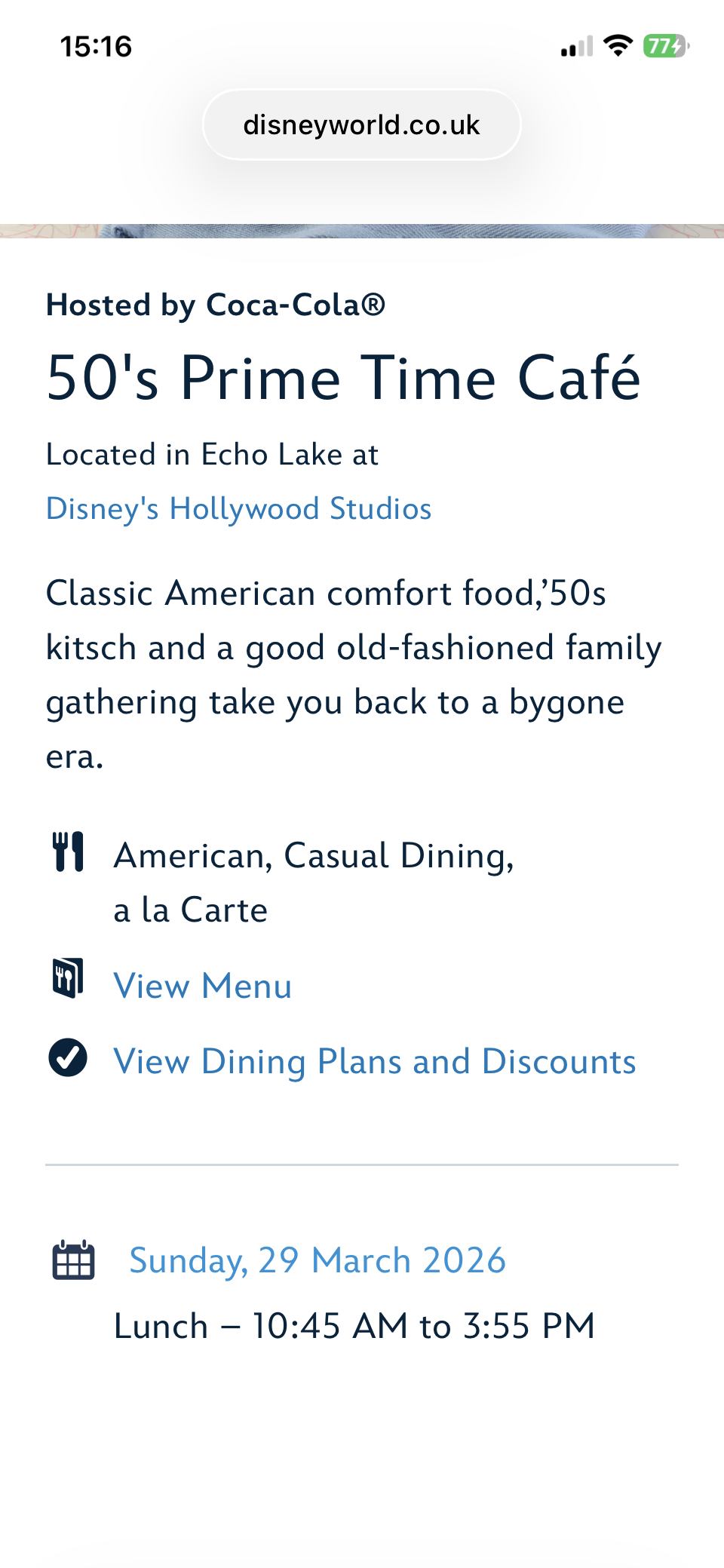Open View Dining Plans and Discounts
724x1568 pixels.
point(374,1061)
